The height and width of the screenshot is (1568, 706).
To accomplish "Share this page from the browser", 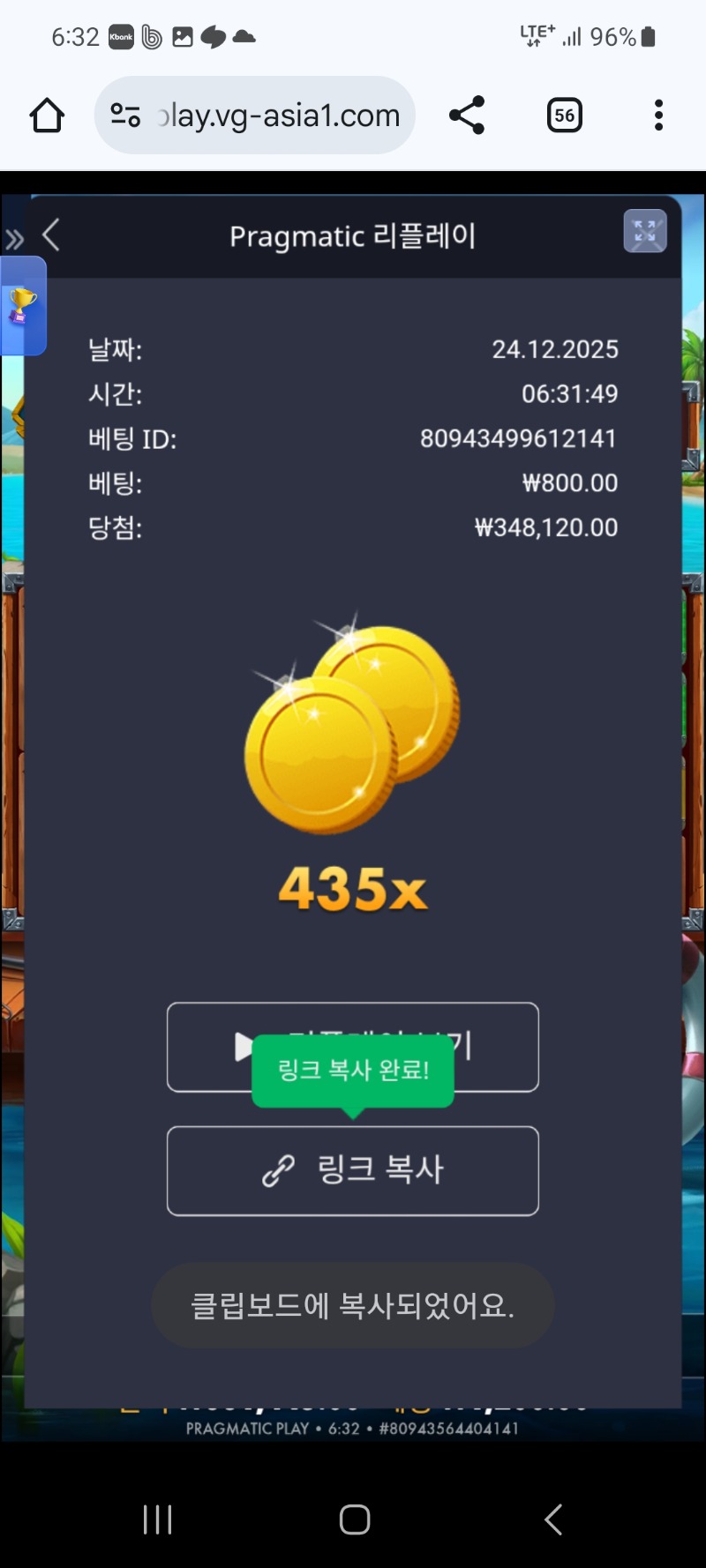I will coord(467,116).
